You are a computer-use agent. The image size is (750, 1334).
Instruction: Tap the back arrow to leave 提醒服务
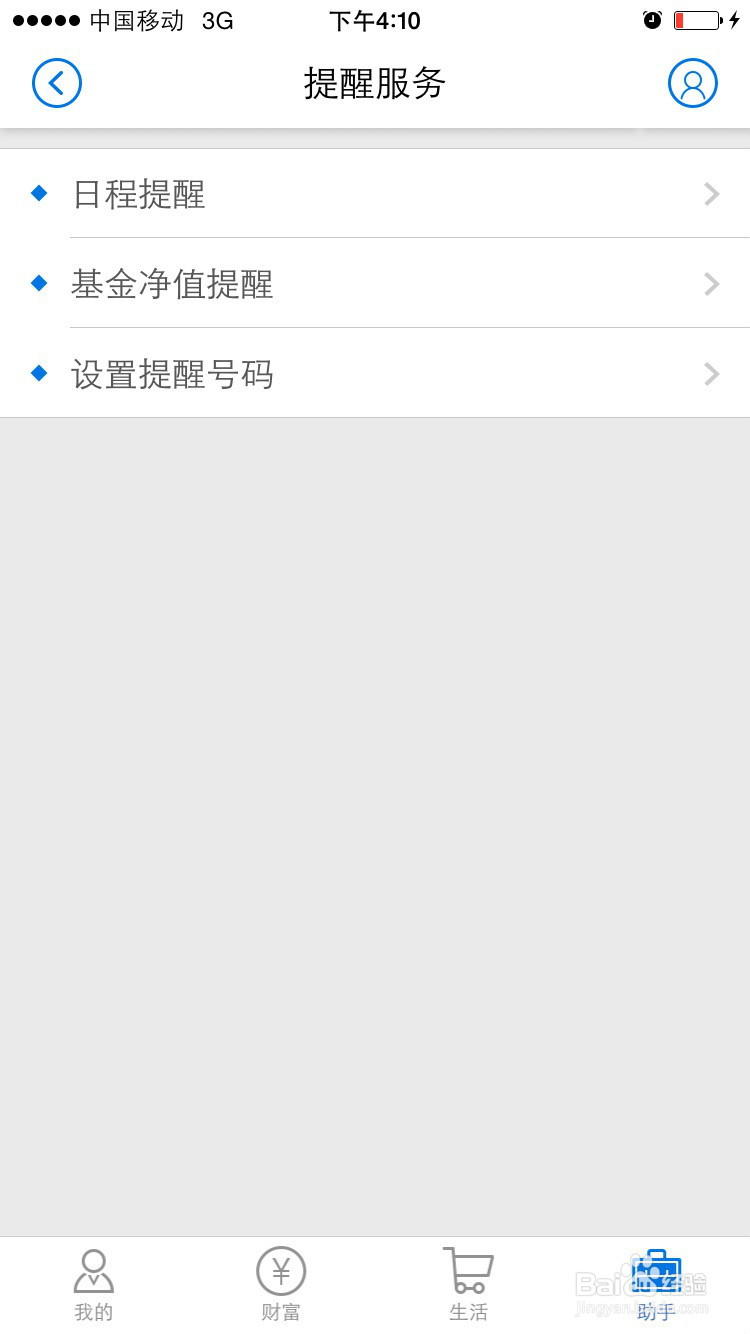click(x=57, y=83)
